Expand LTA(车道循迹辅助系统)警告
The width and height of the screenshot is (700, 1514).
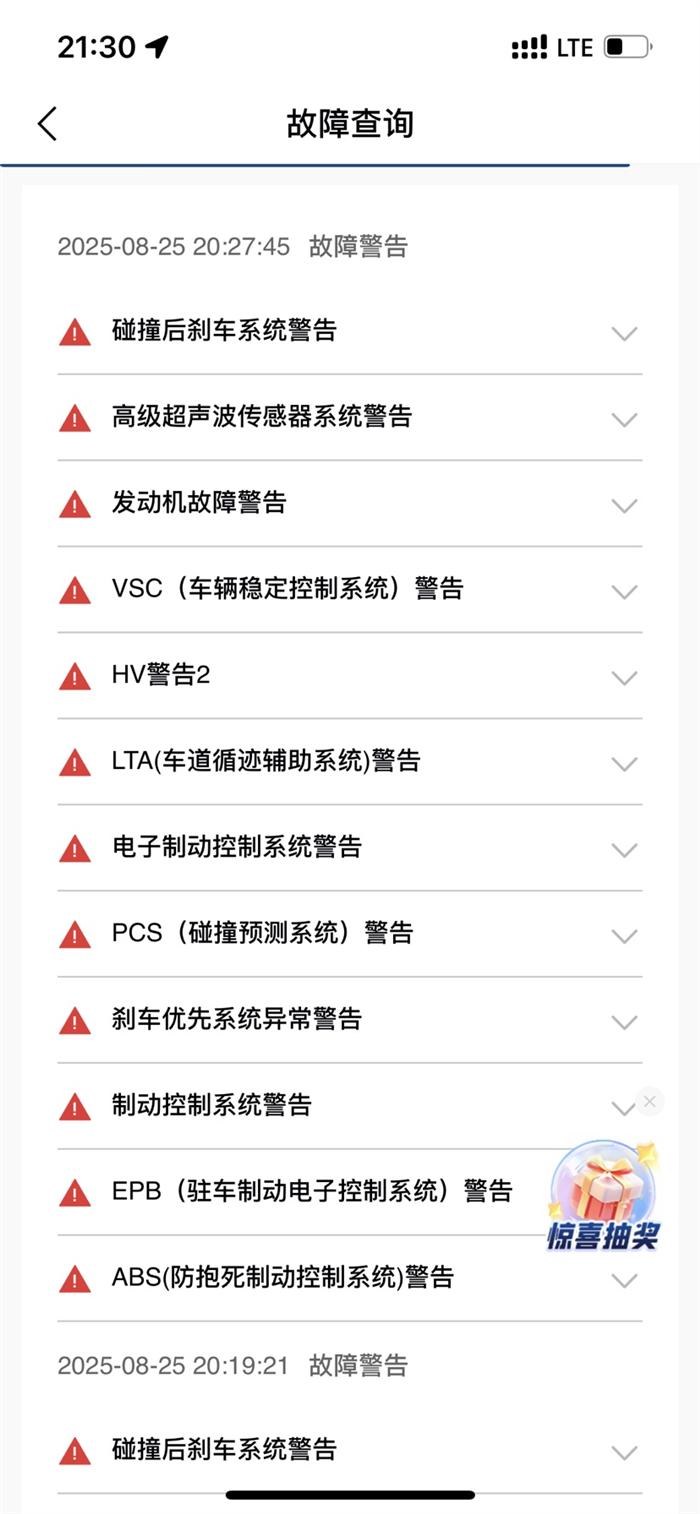(x=350, y=761)
